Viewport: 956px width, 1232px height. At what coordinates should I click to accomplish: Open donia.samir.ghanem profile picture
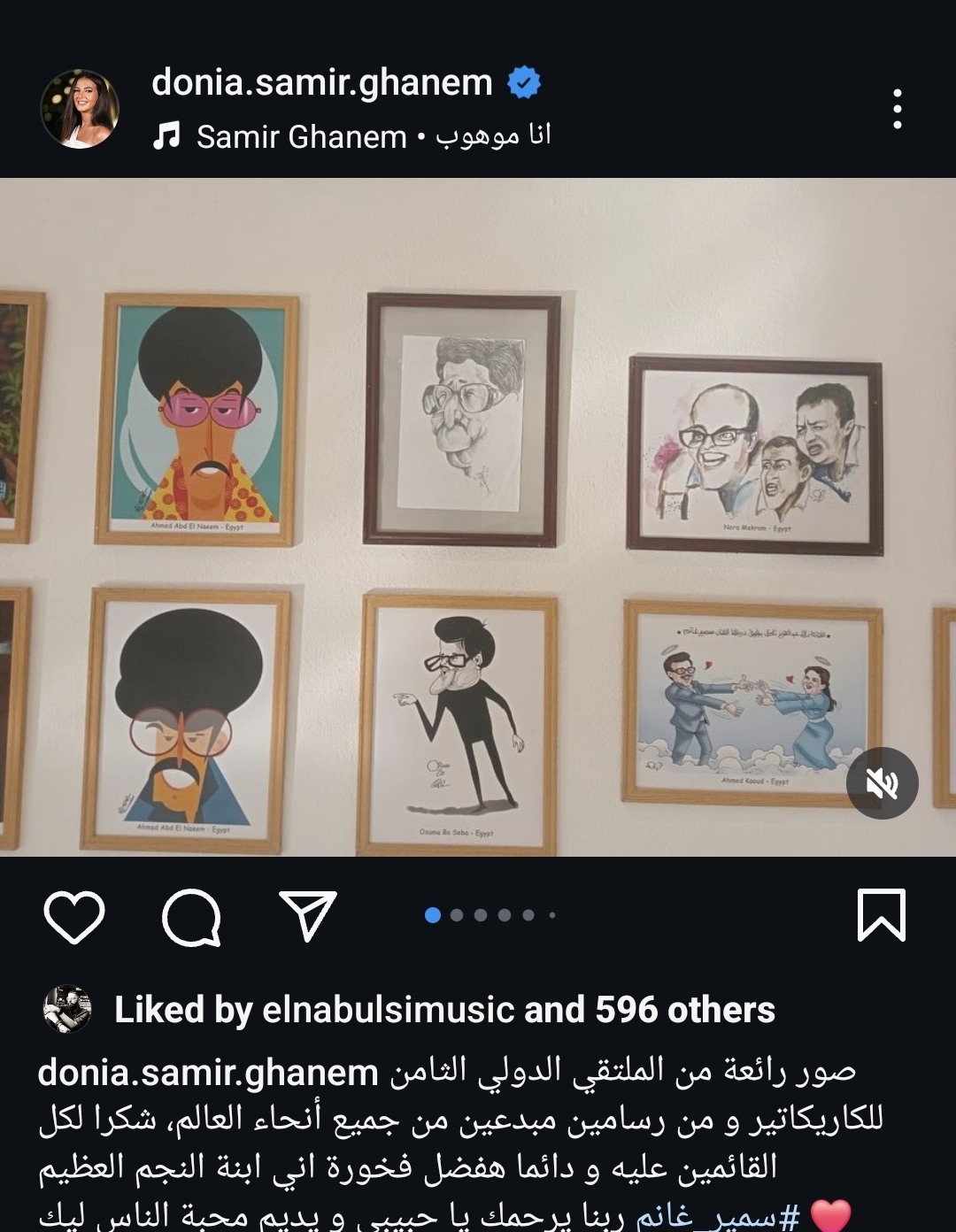(x=80, y=109)
